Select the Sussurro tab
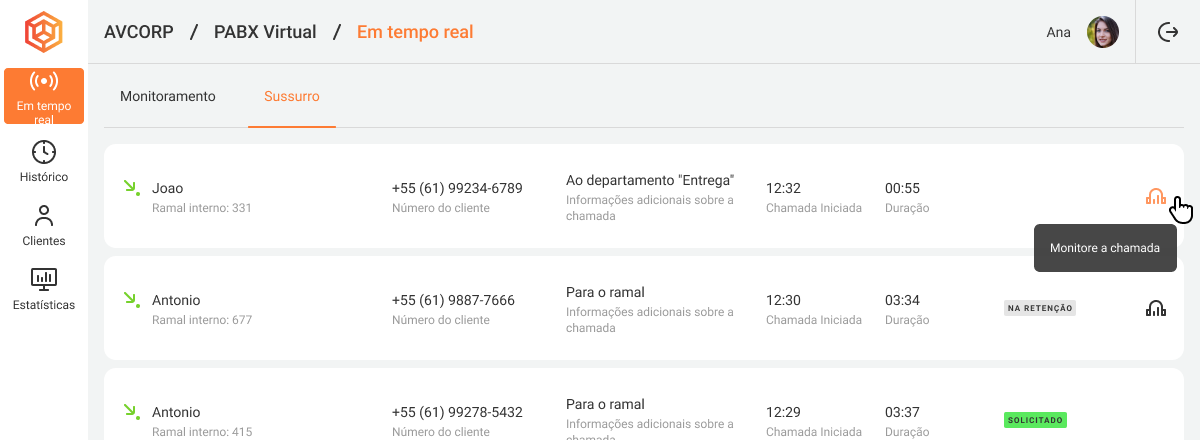Viewport: 1200px width, 440px height. [292, 97]
